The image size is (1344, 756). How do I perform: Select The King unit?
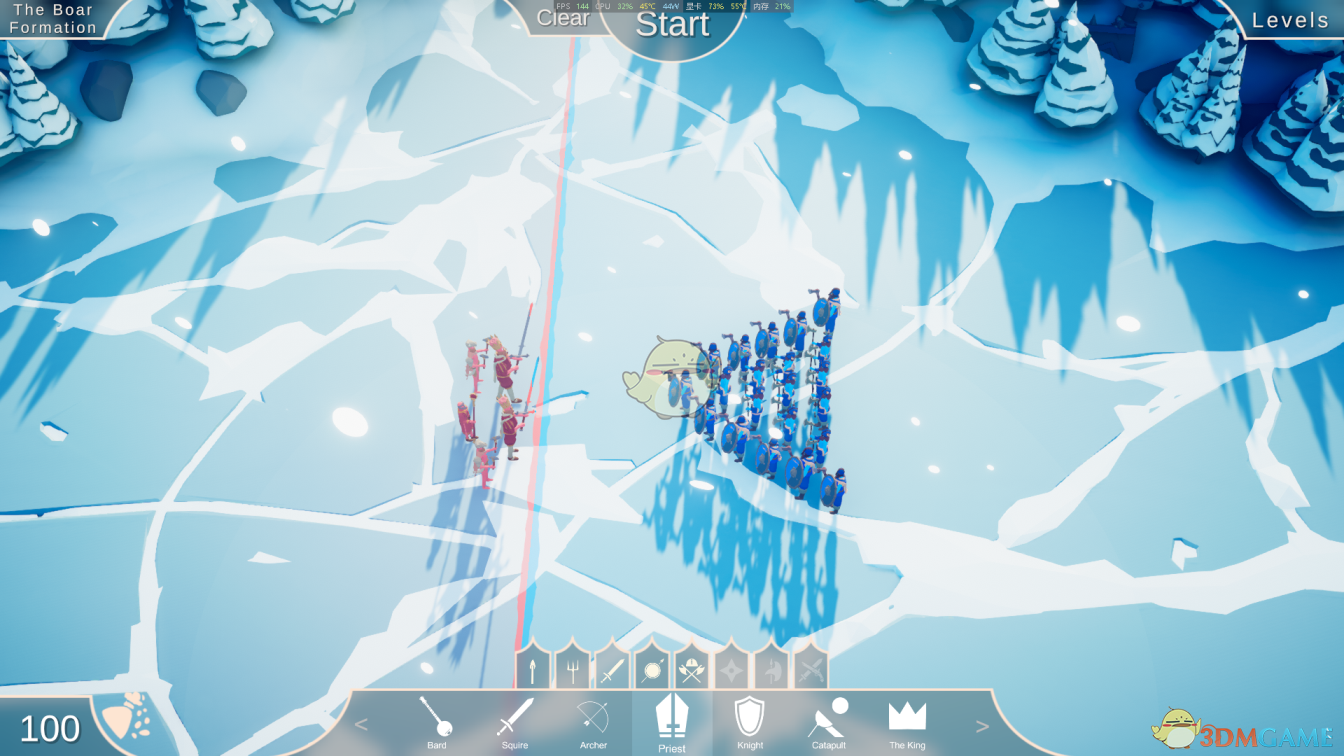click(x=907, y=720)
